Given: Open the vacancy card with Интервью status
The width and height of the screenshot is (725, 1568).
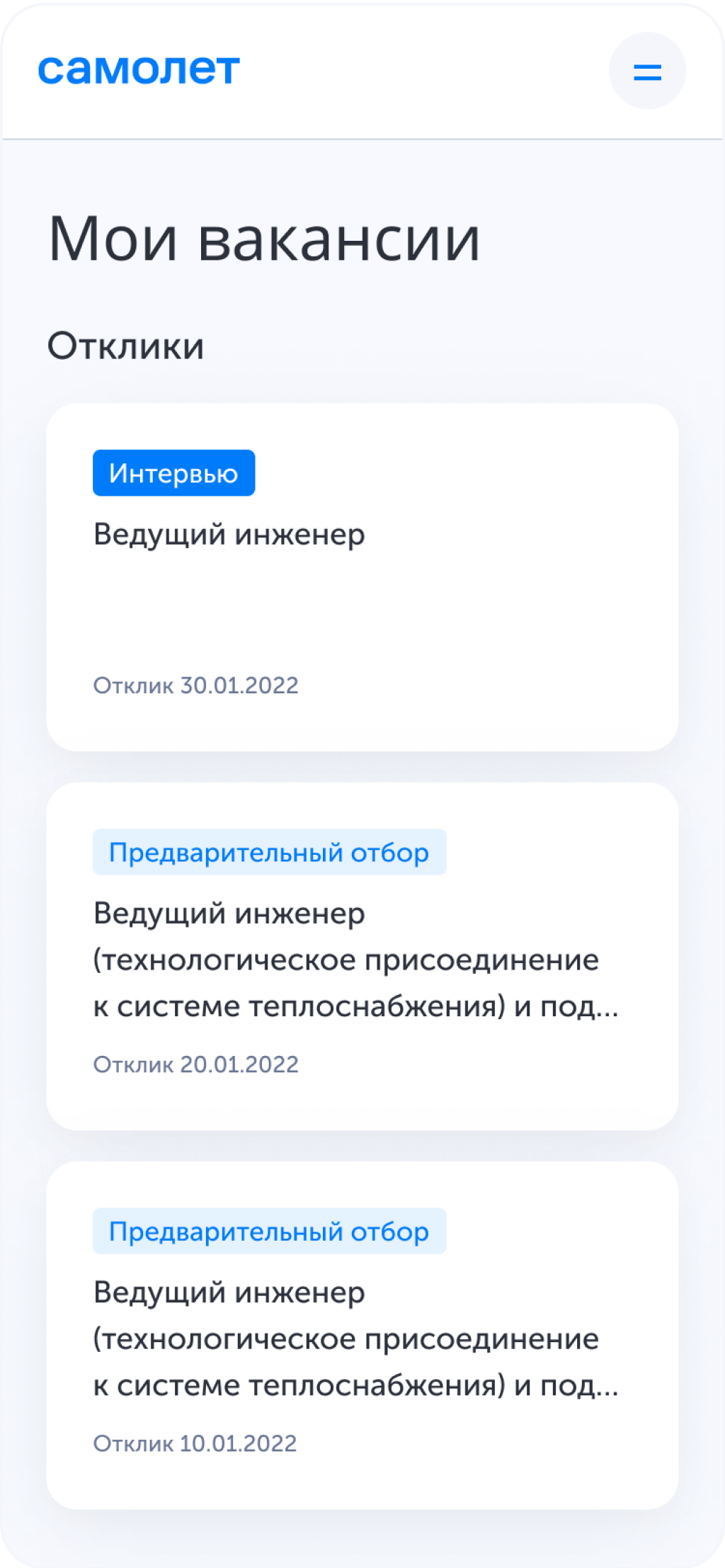Looking at the screenshot, I should pyautogui.click(x=362, y=577).
